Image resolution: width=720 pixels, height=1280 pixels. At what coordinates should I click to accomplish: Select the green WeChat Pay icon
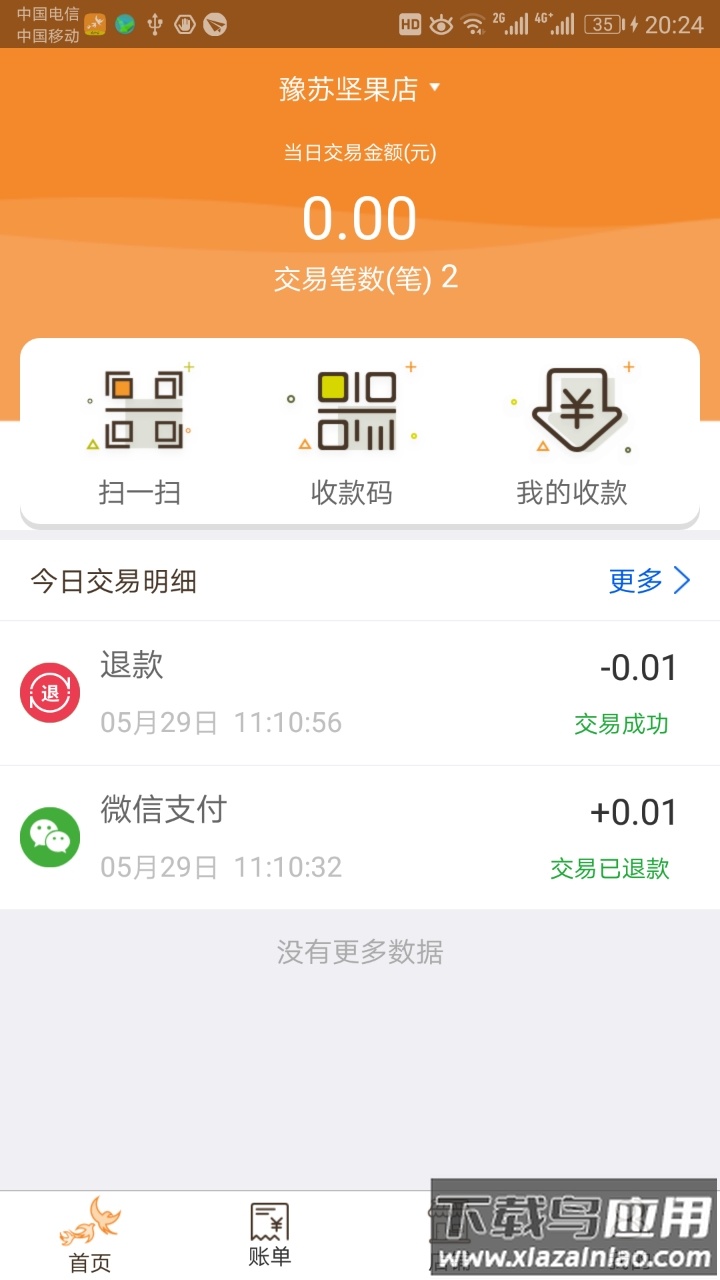(50, 838)
